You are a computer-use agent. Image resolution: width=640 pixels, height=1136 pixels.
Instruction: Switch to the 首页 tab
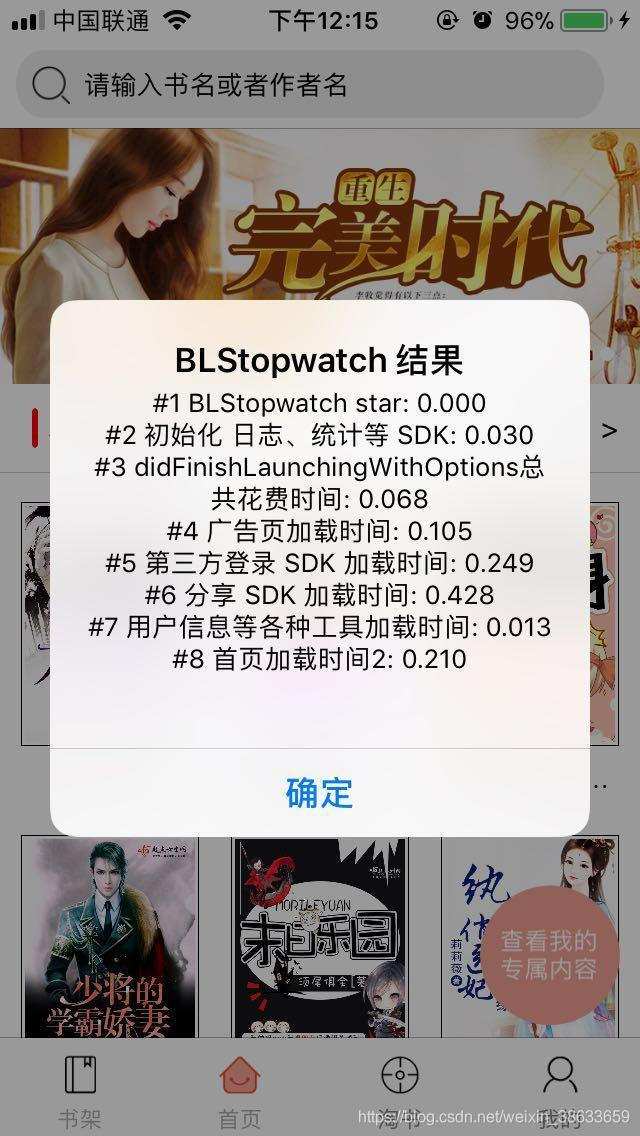pyautogui.click(x=240, y=1090)
